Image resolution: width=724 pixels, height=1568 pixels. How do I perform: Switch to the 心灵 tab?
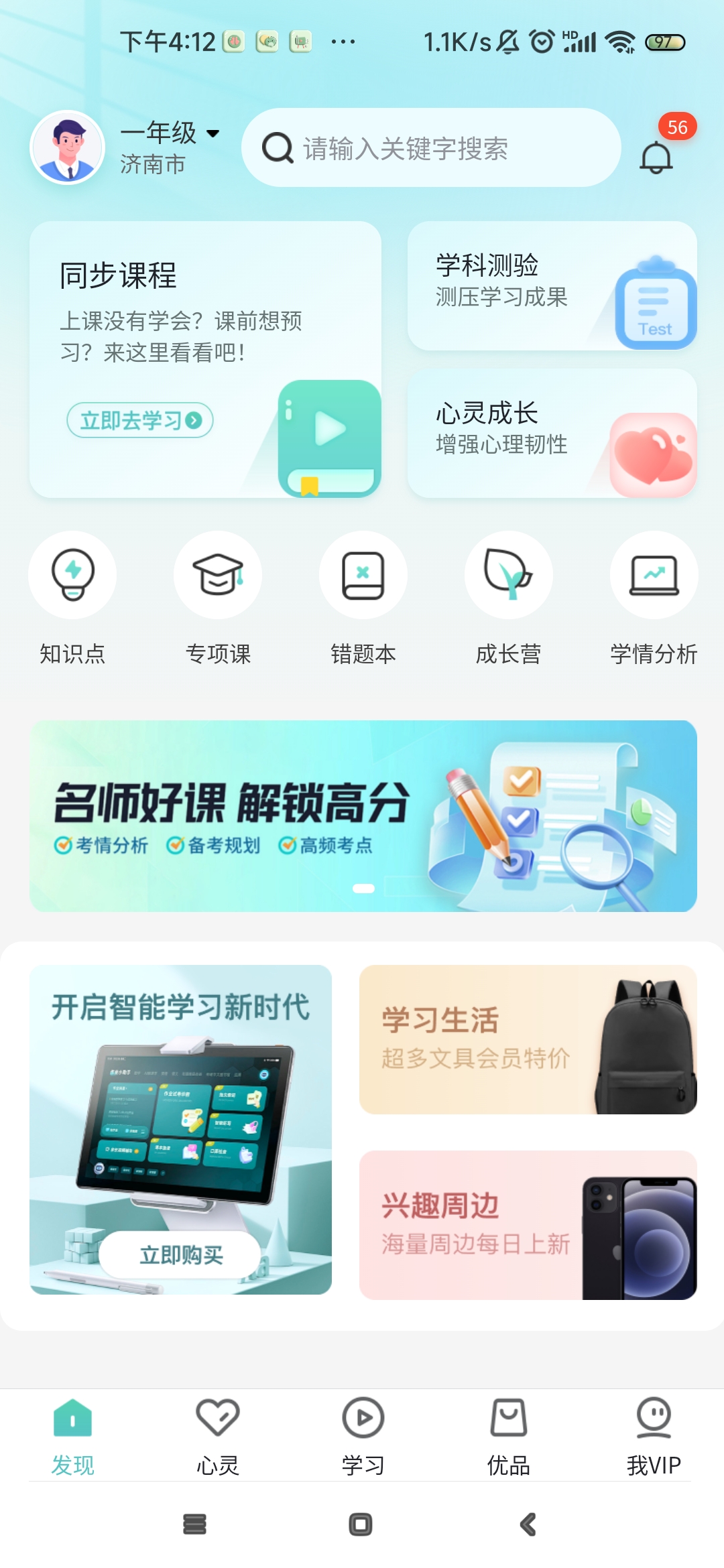[218, 1435]
